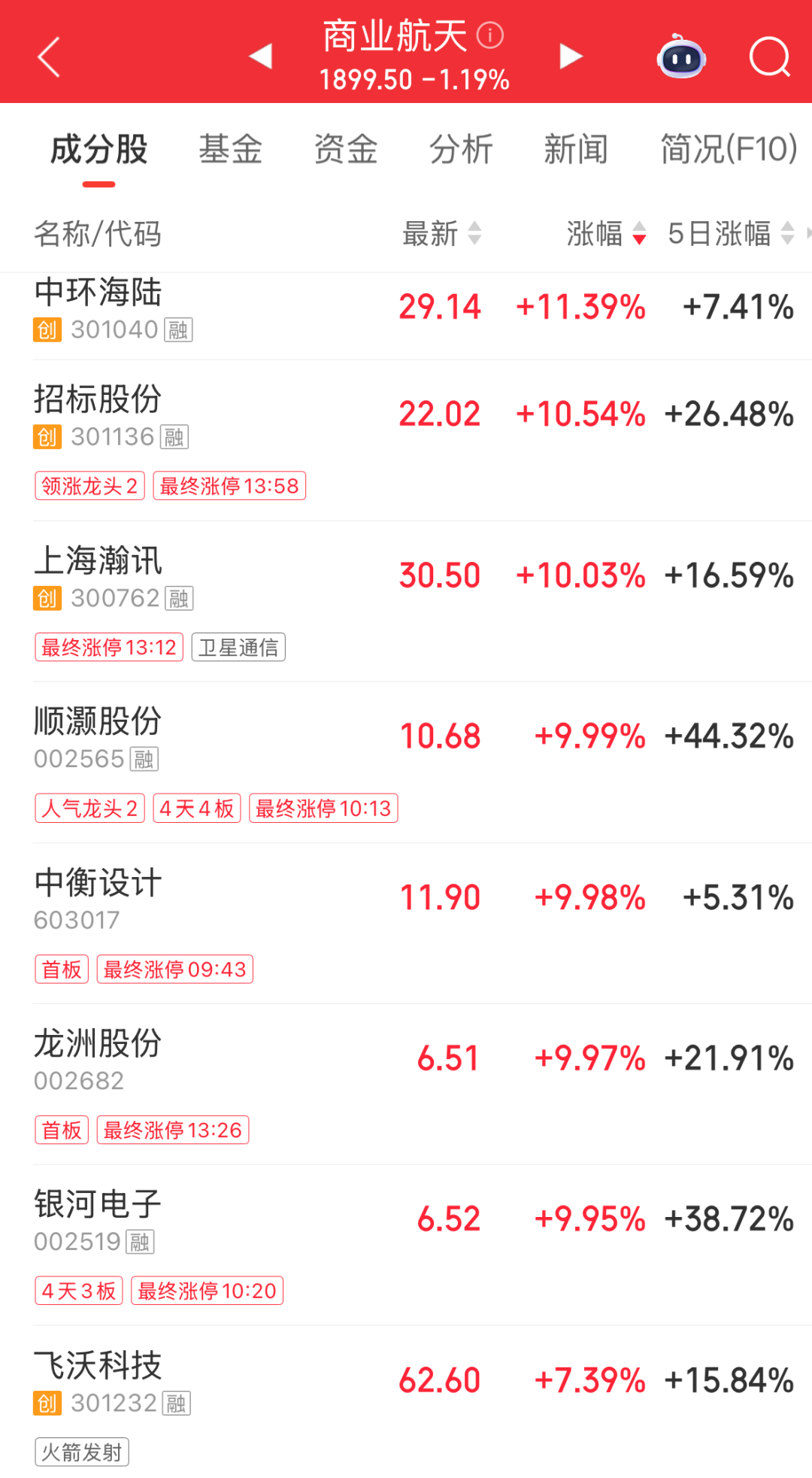Open stock 中环海陆 301040
This screenshot has width=812, height=1478.
[x=98, y=307]
